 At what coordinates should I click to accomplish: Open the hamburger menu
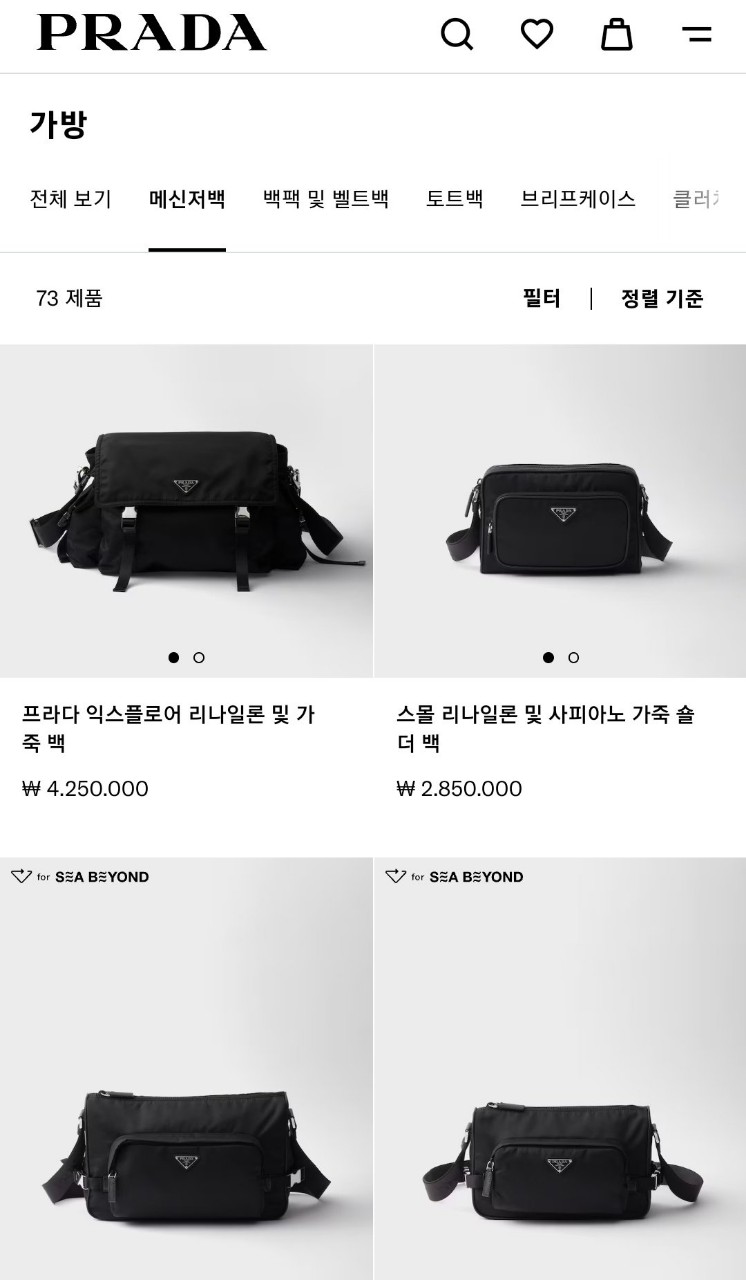(x=696, y=34)
